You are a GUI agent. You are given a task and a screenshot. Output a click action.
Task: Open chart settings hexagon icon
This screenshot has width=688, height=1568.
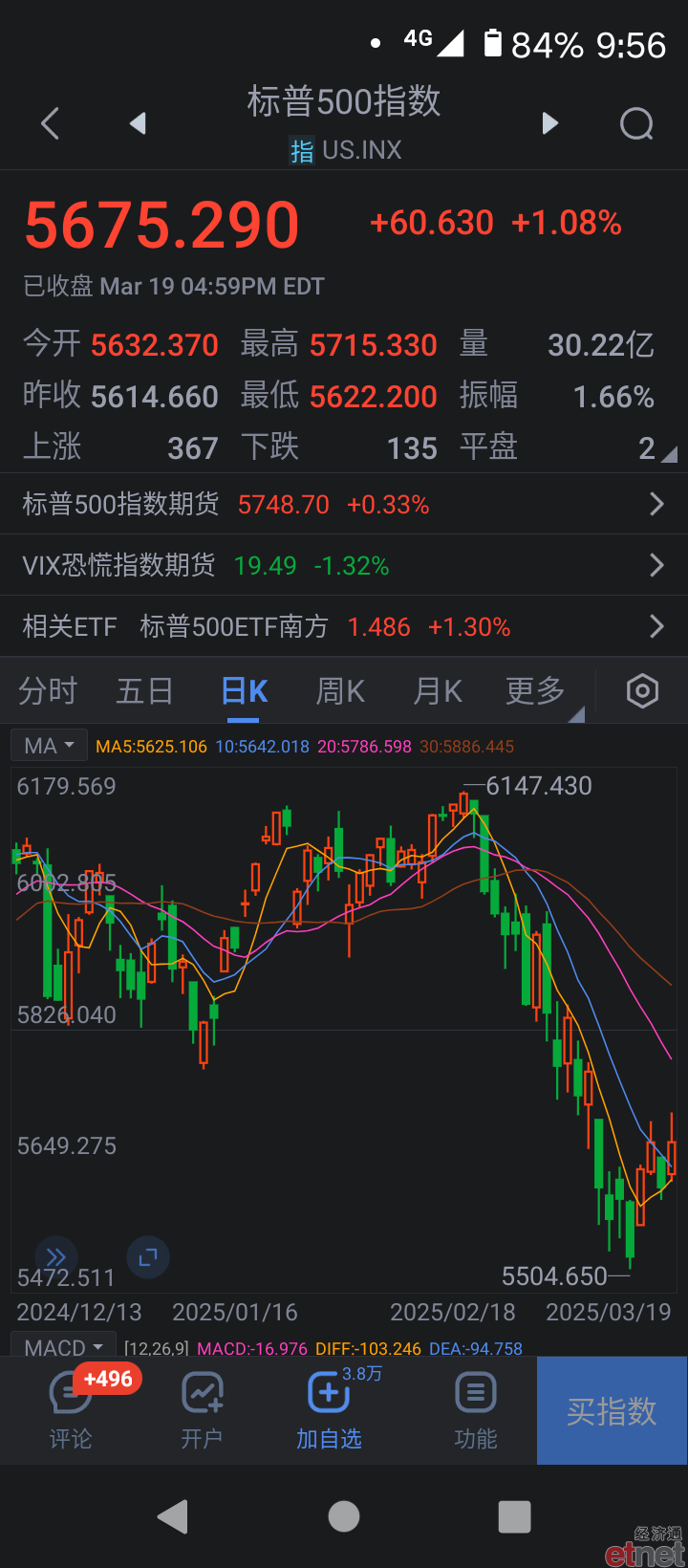pyautogui.click(x=642, y=690)
